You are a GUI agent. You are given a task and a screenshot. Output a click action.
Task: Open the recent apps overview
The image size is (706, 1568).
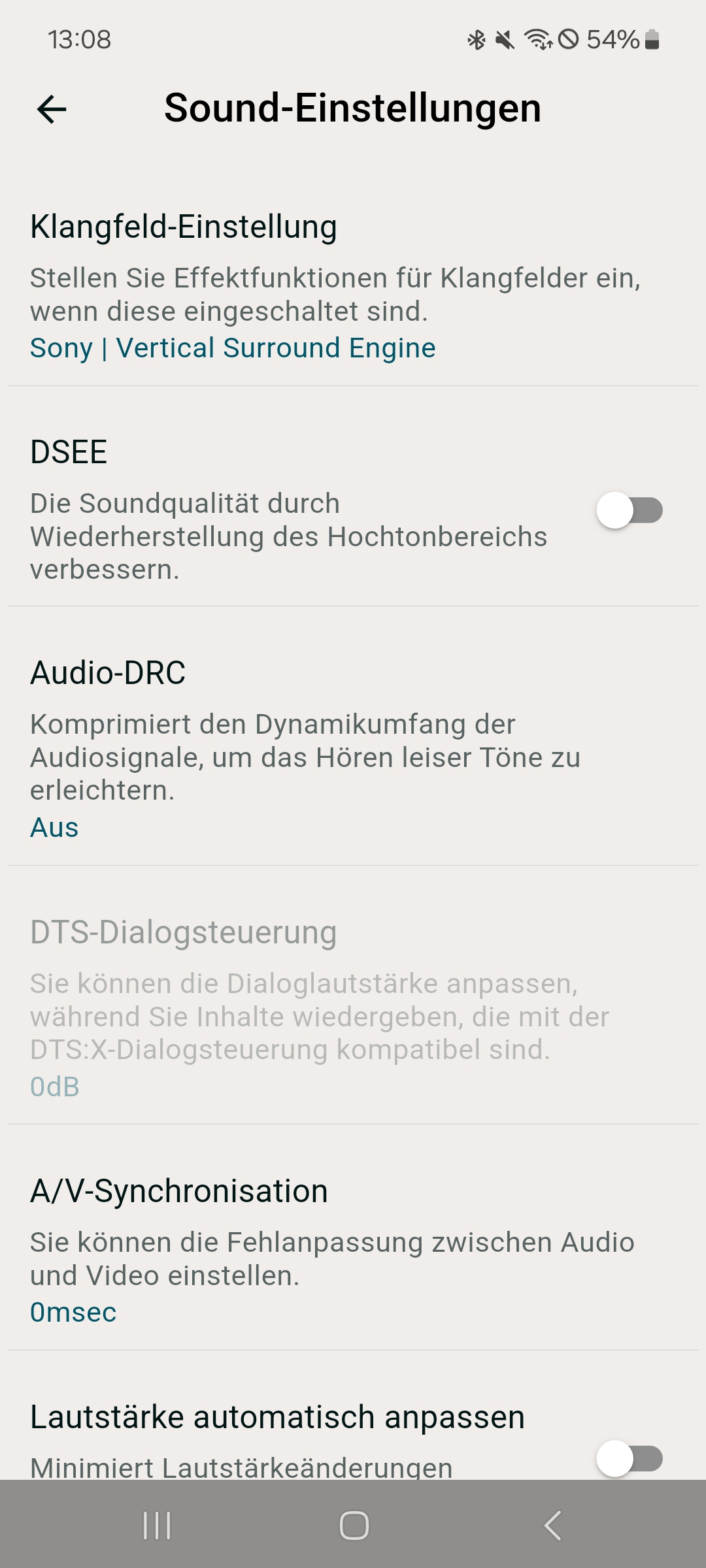pos(157,1526)
